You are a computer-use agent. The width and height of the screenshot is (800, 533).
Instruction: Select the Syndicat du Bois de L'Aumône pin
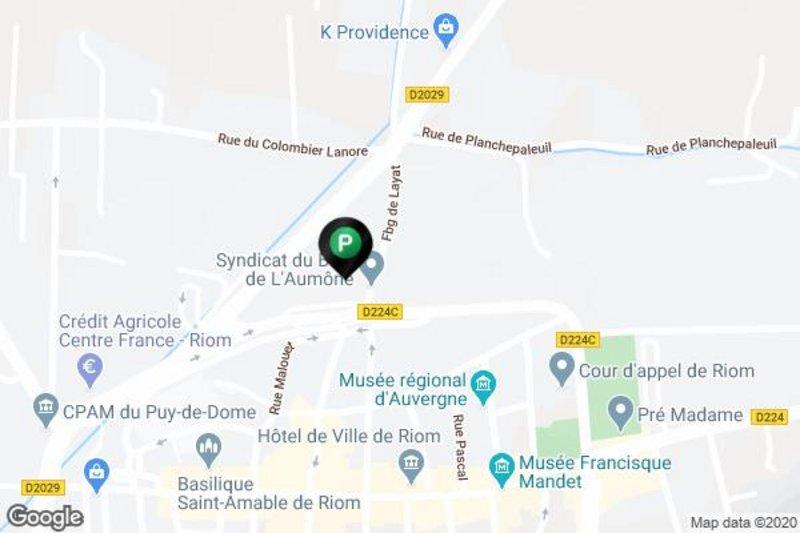(373, 266)
